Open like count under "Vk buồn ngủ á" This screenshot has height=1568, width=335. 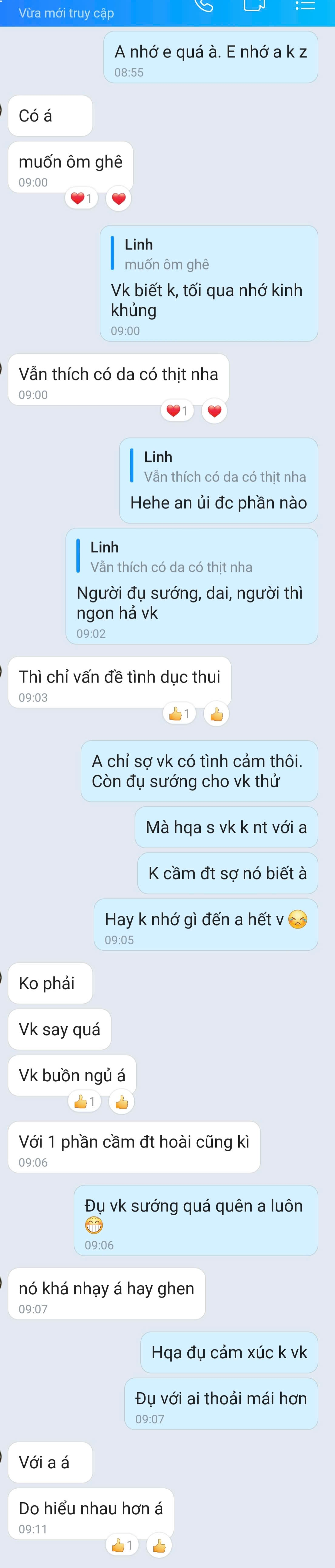(x=84, y=1102)
